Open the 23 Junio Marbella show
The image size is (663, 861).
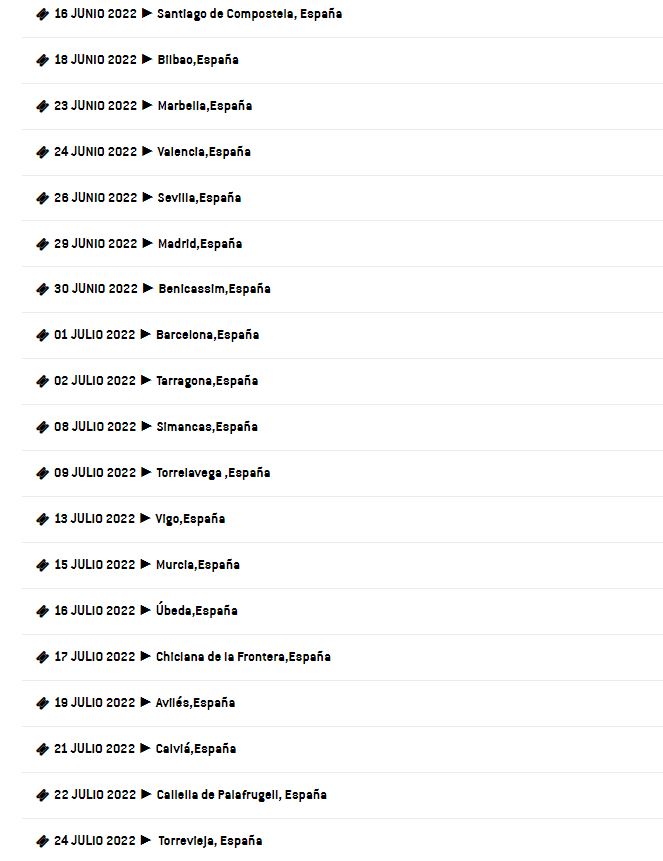[x=145, y=106]
